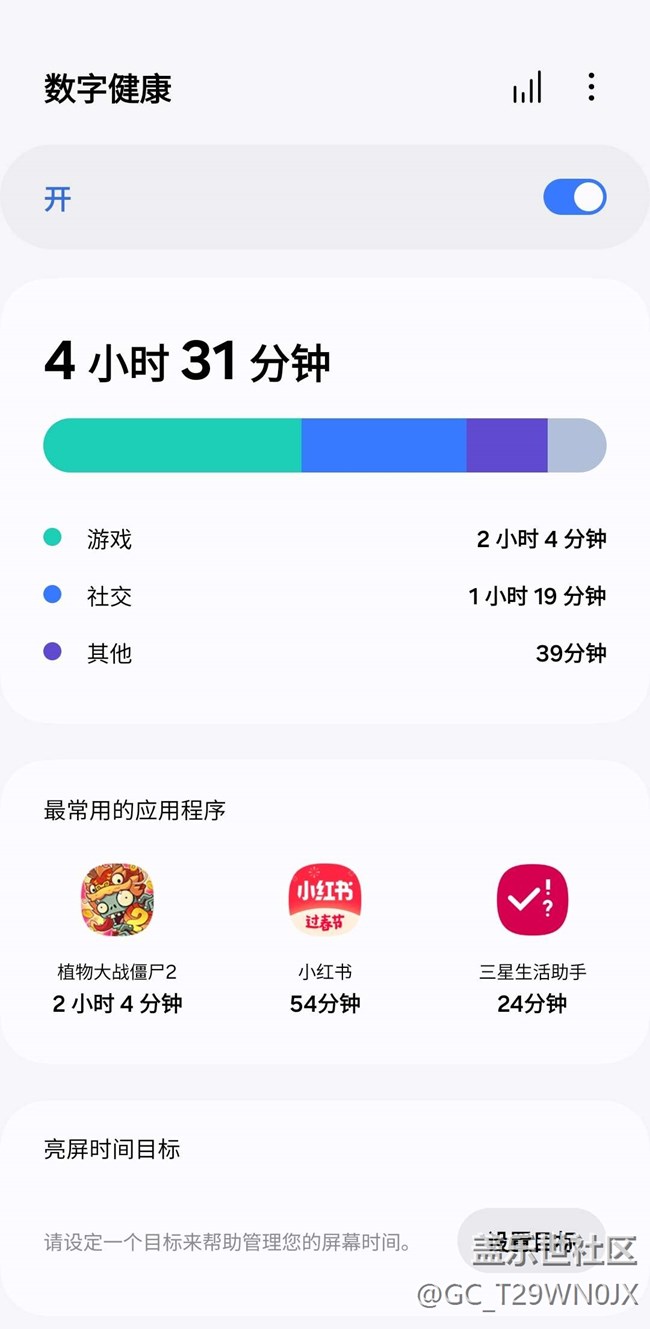Open the 其他 usage category
Screen dimensions: 650x1329
click(324, 653)
